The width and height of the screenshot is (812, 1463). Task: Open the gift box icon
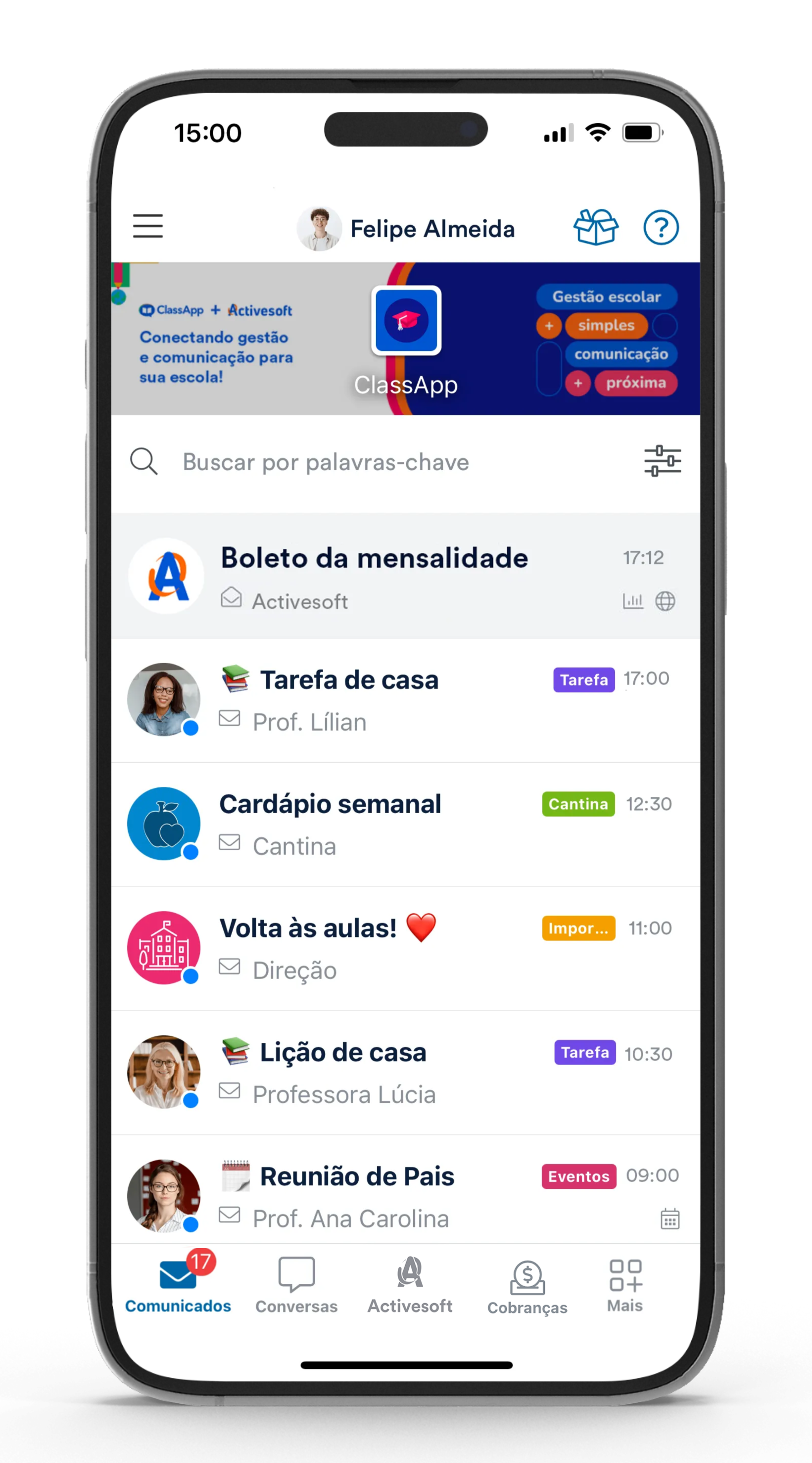(x=596, y=227)
